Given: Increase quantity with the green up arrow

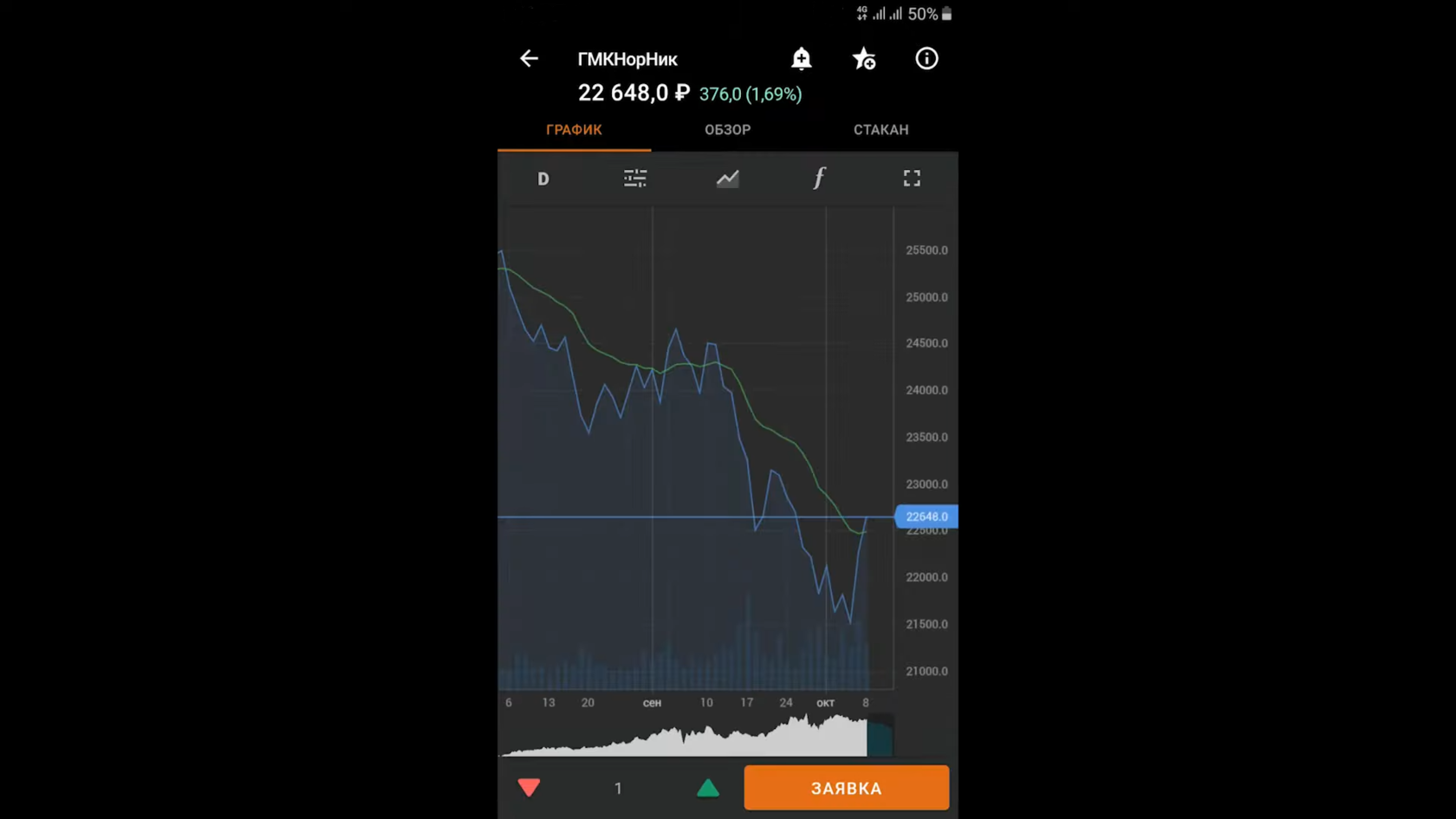Looking at the screenshot, I should pos(708,788).
